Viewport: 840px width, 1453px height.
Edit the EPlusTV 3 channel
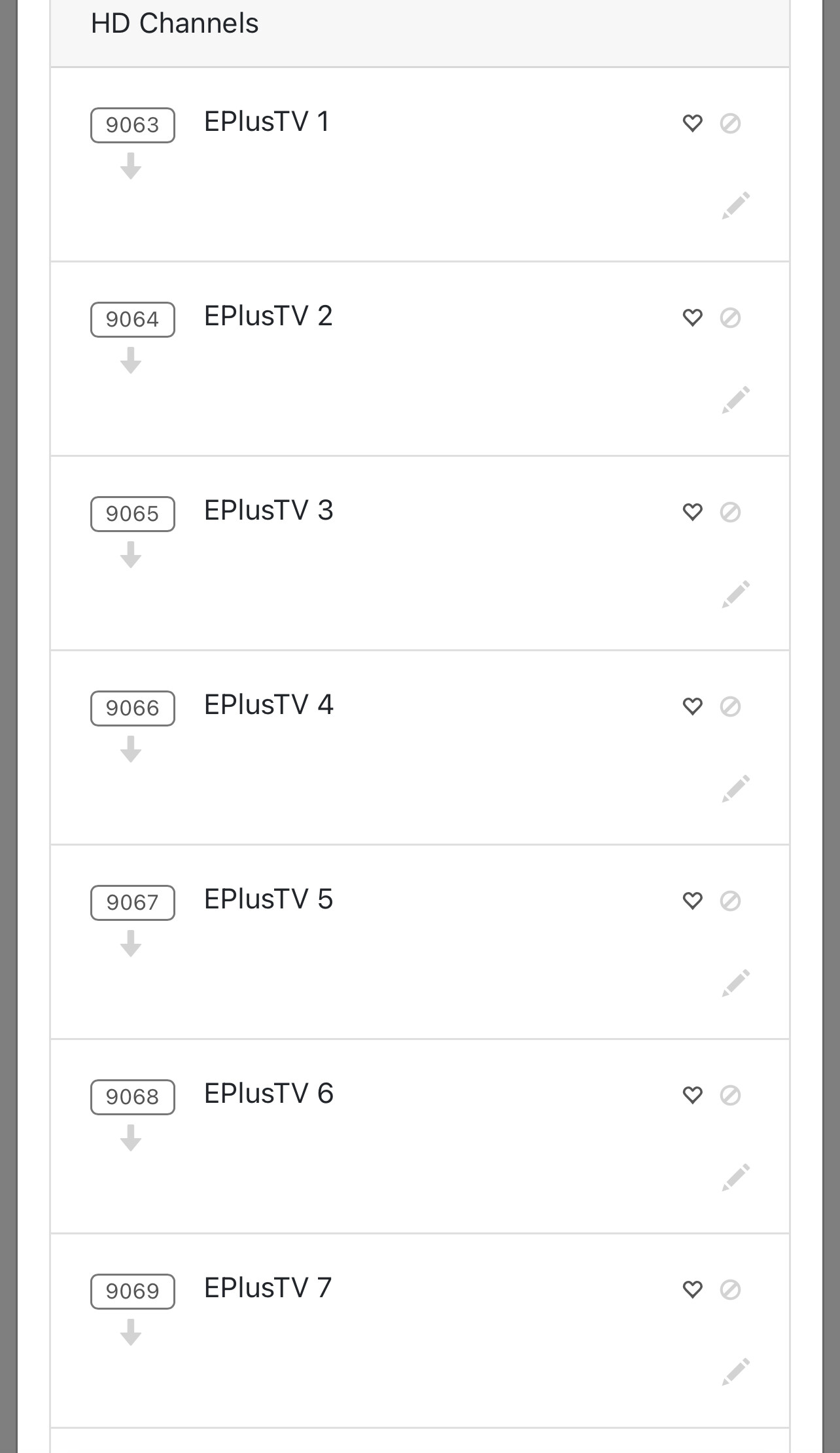click(735, 594)
